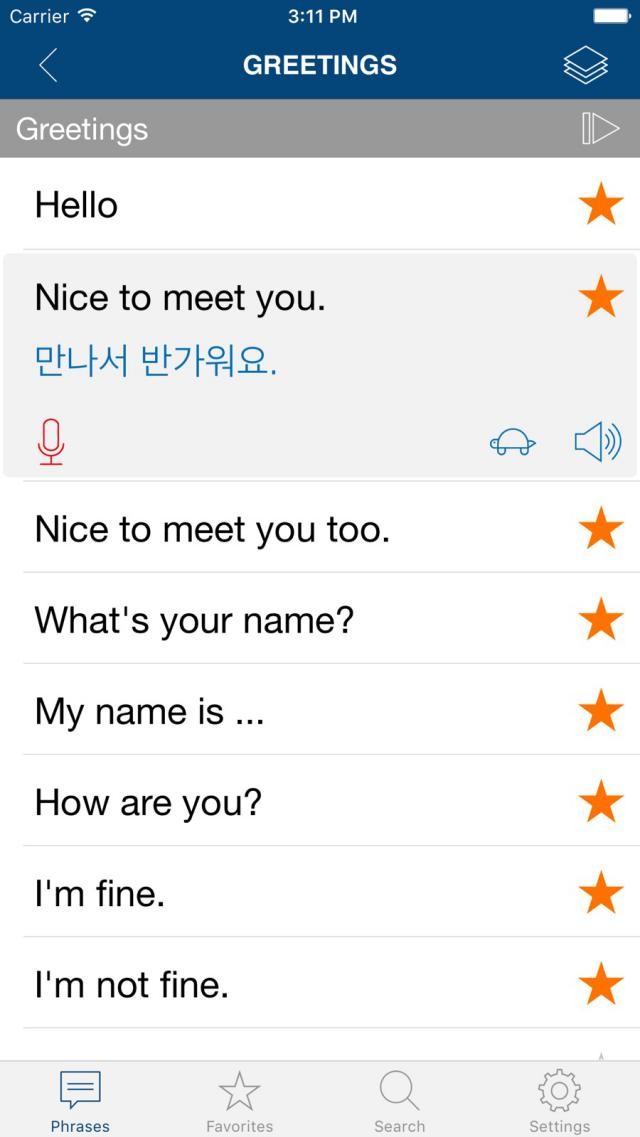Go back using the header arrow
The width and height of the screenshot is (640, 1137).
click(x=47, y=66)
